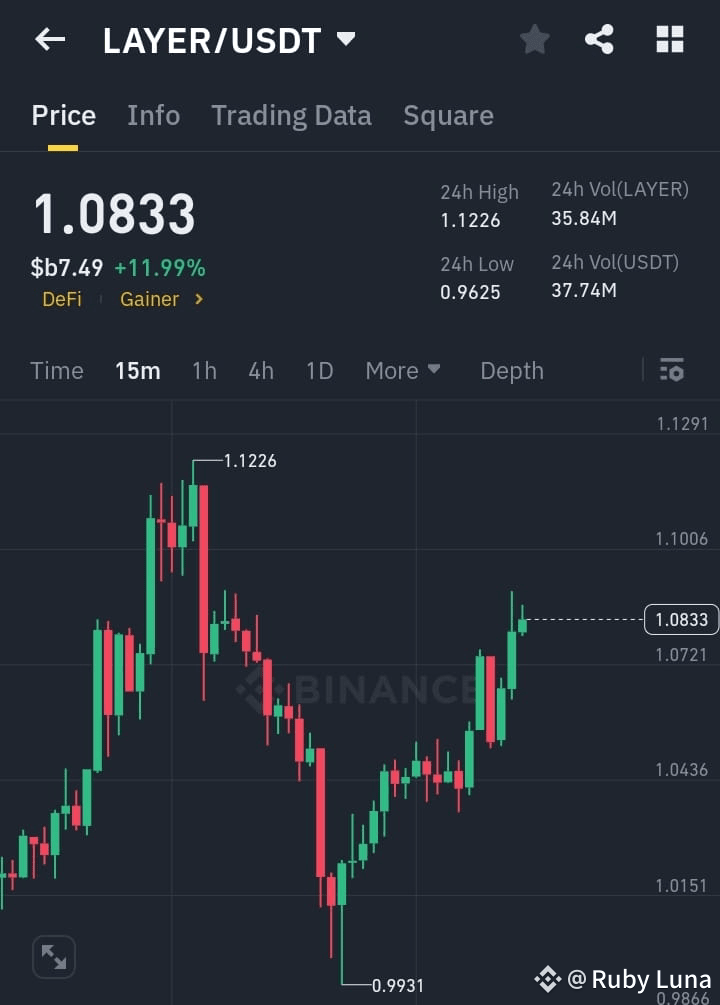Image resolution: width=720 pixels, height=1005 pixels.
Task: Select the 4h interval button
Action: pyautogui.click(x=261, y=370)
